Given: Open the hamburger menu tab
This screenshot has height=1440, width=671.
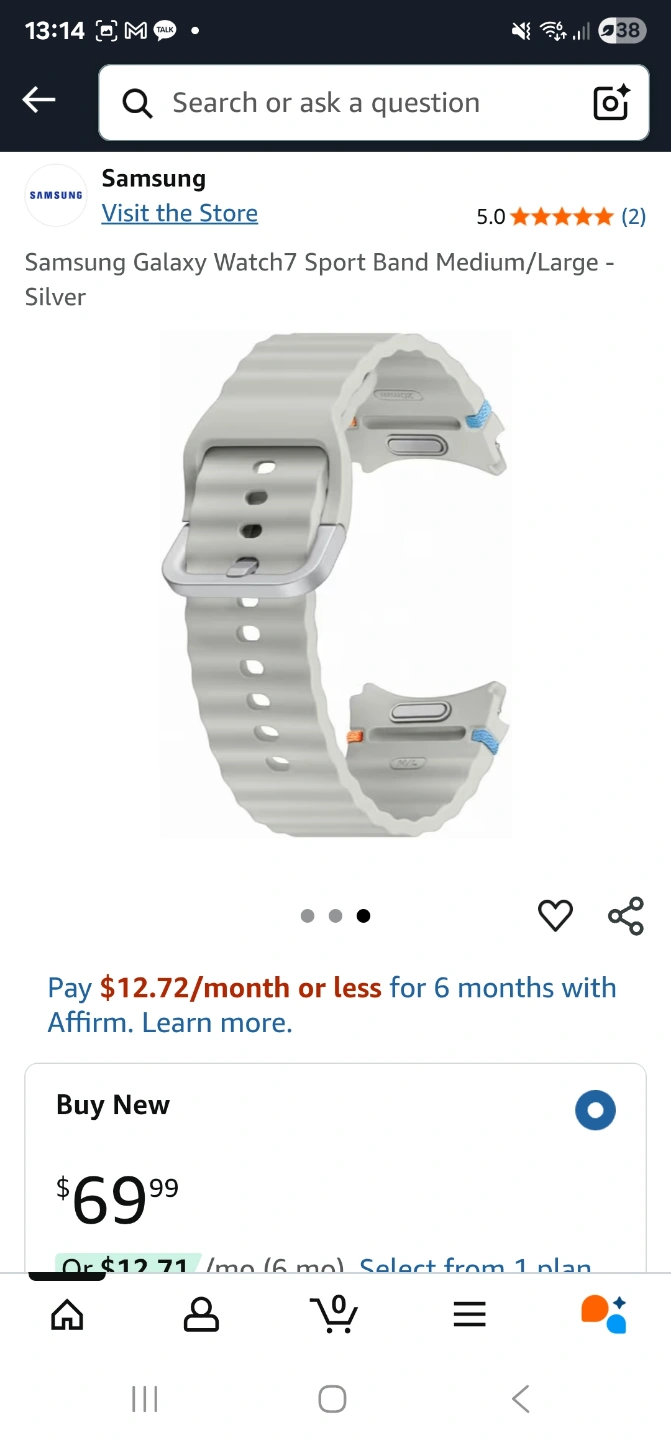Looking at the screenshot, I should point(469,1313).
